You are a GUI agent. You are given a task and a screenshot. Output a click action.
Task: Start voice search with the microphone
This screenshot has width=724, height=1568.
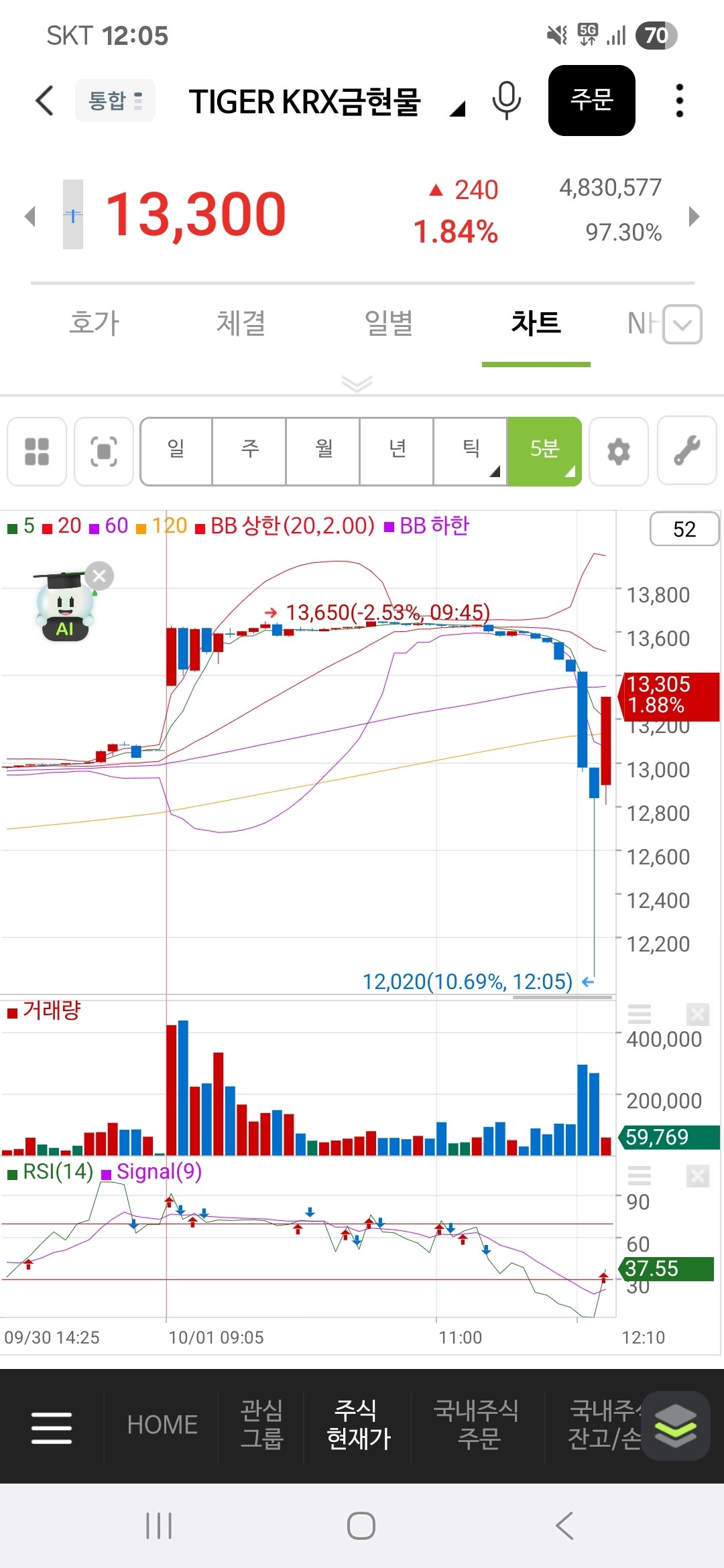(x=506, y=101)
